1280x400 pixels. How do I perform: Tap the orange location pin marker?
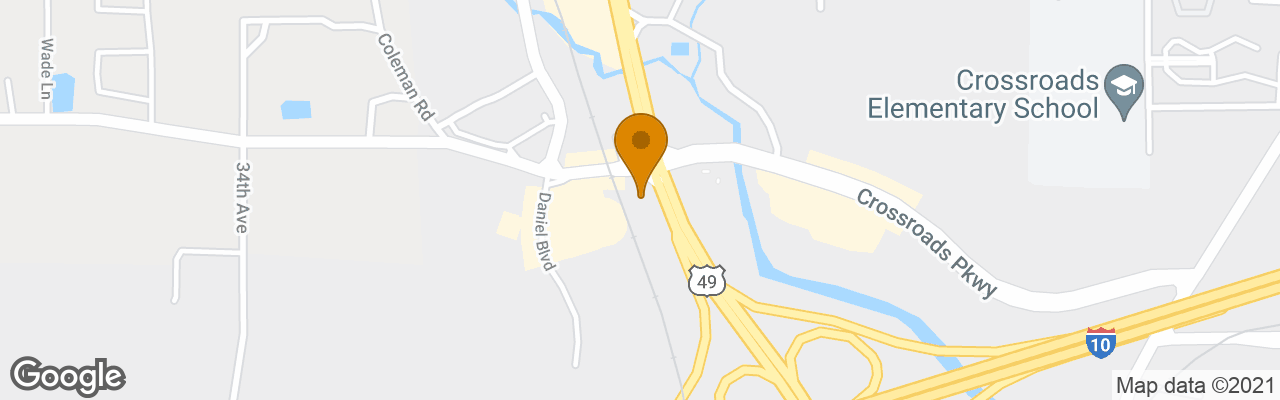point(640,149)
